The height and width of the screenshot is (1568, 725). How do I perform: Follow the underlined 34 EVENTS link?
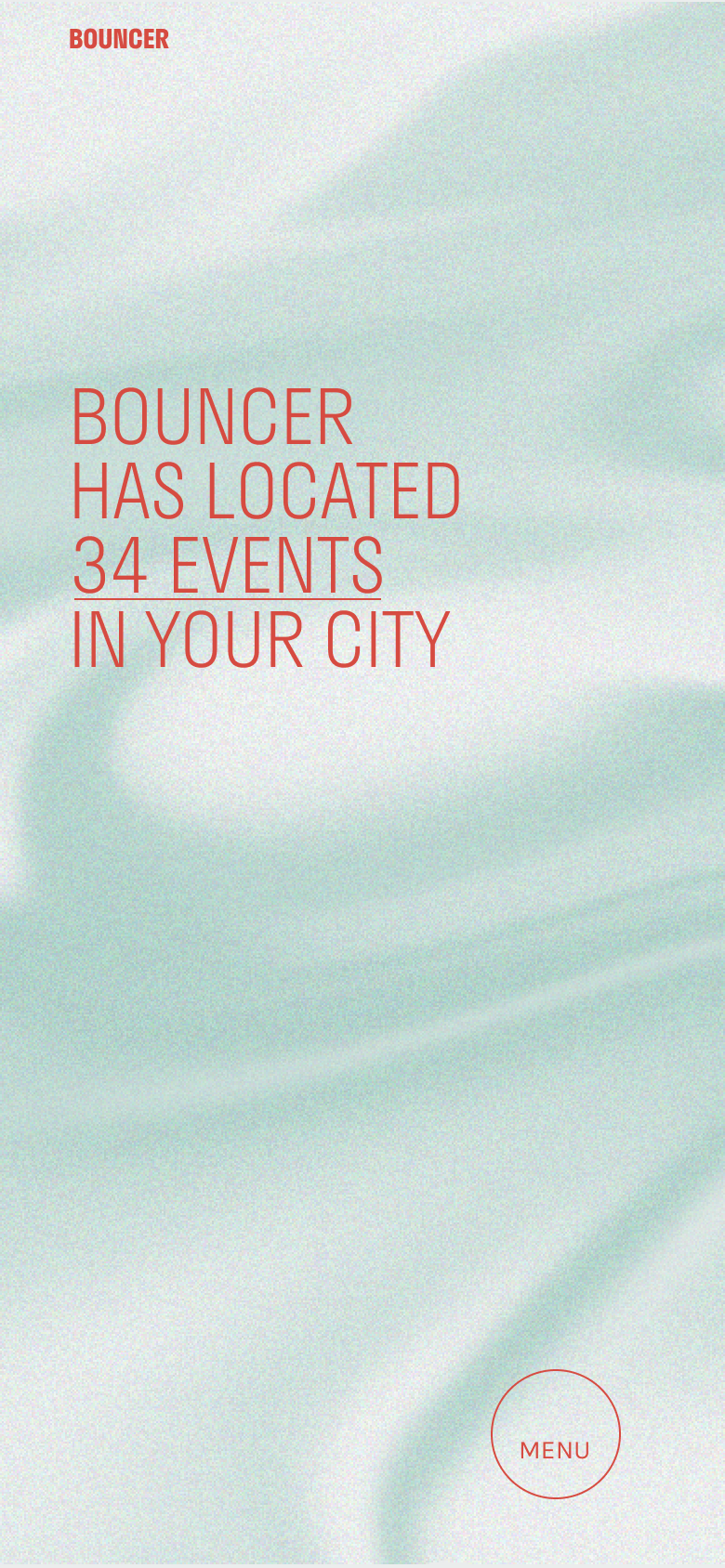[228, 565]
